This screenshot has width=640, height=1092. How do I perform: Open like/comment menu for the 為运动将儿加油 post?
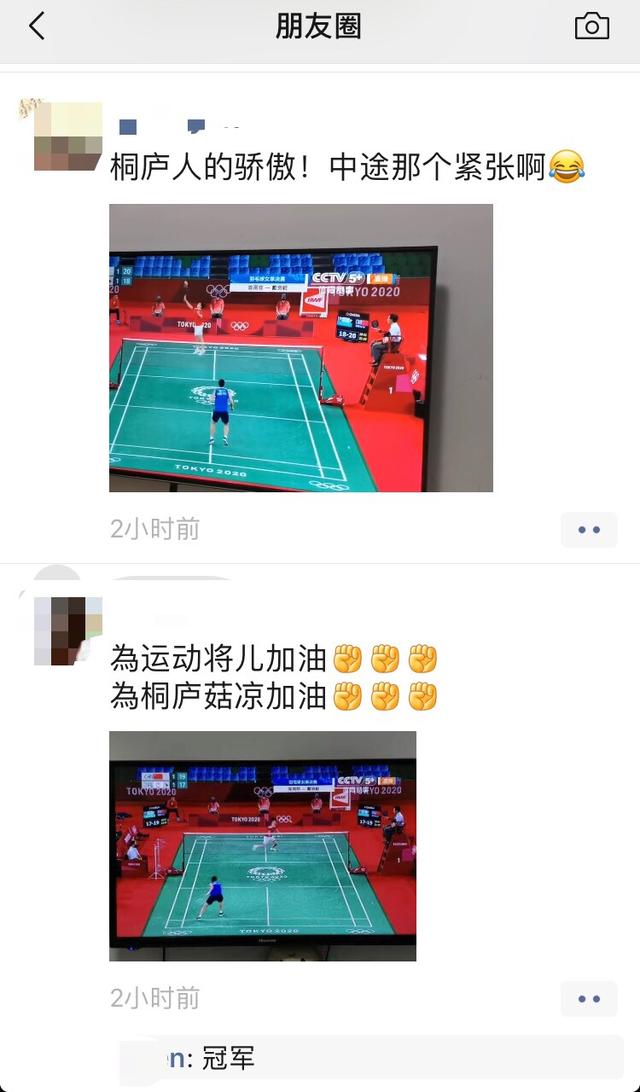point(588,998)
